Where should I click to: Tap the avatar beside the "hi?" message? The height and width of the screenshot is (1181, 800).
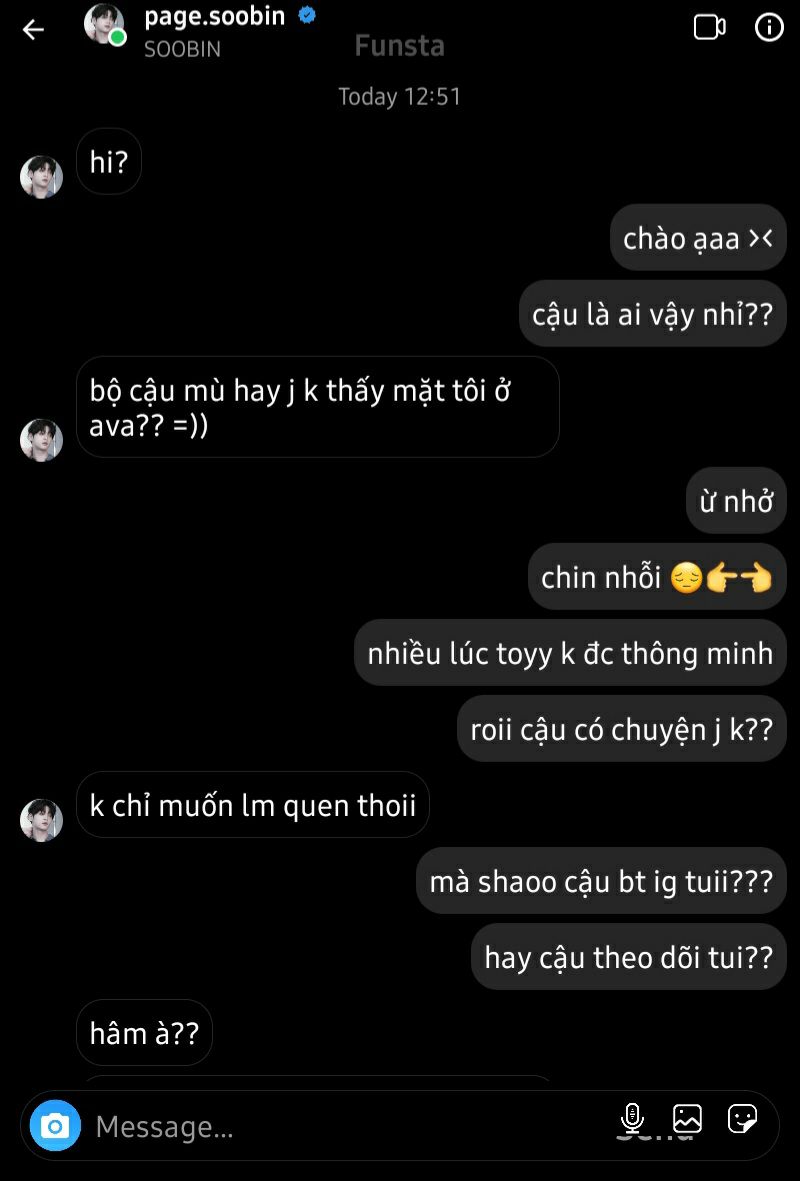(42, 176)
